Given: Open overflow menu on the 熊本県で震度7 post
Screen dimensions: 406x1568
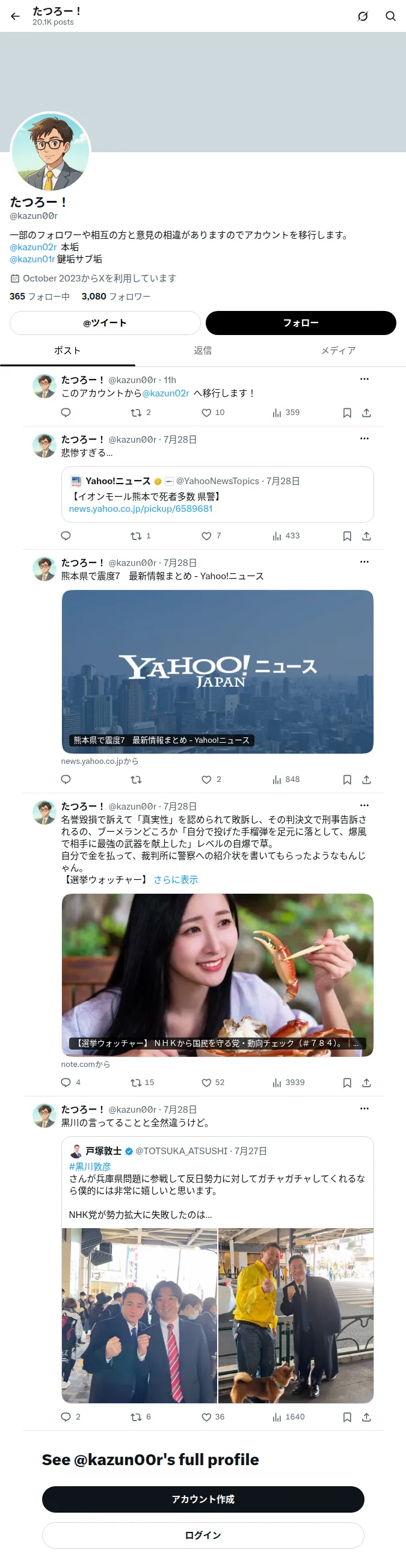Looking at the screenshot, I should coord(364,562).
